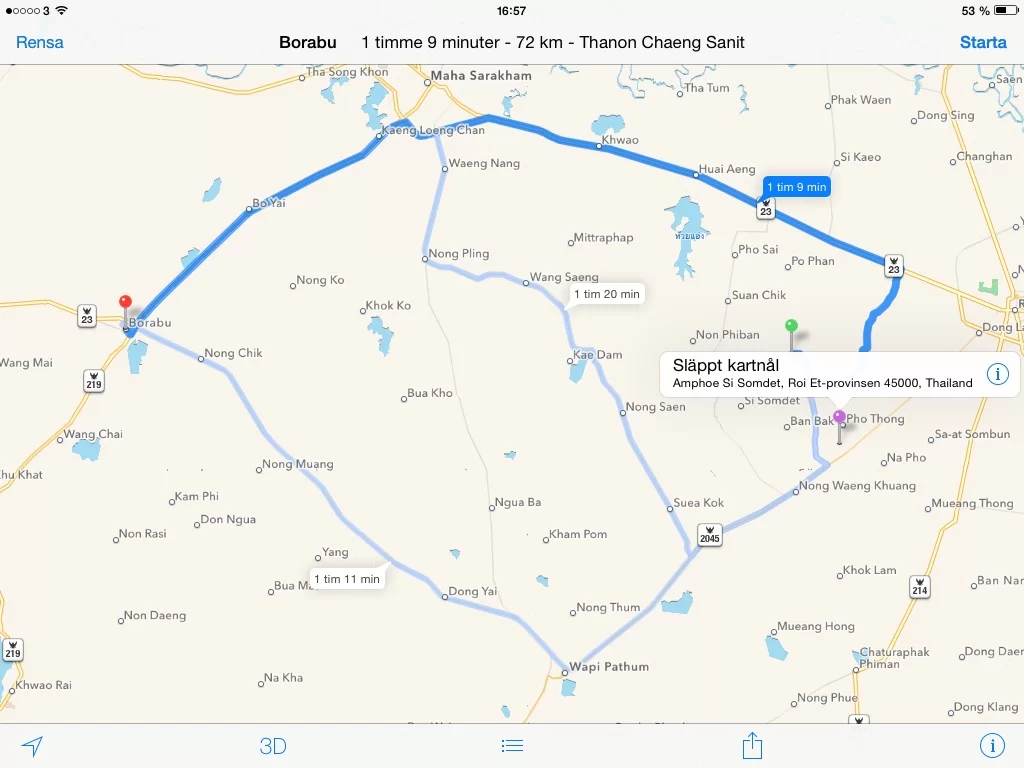Viewport: 1024px width, 768px height.
Task: Switch map to 3D view
Action: pos(273,746)
